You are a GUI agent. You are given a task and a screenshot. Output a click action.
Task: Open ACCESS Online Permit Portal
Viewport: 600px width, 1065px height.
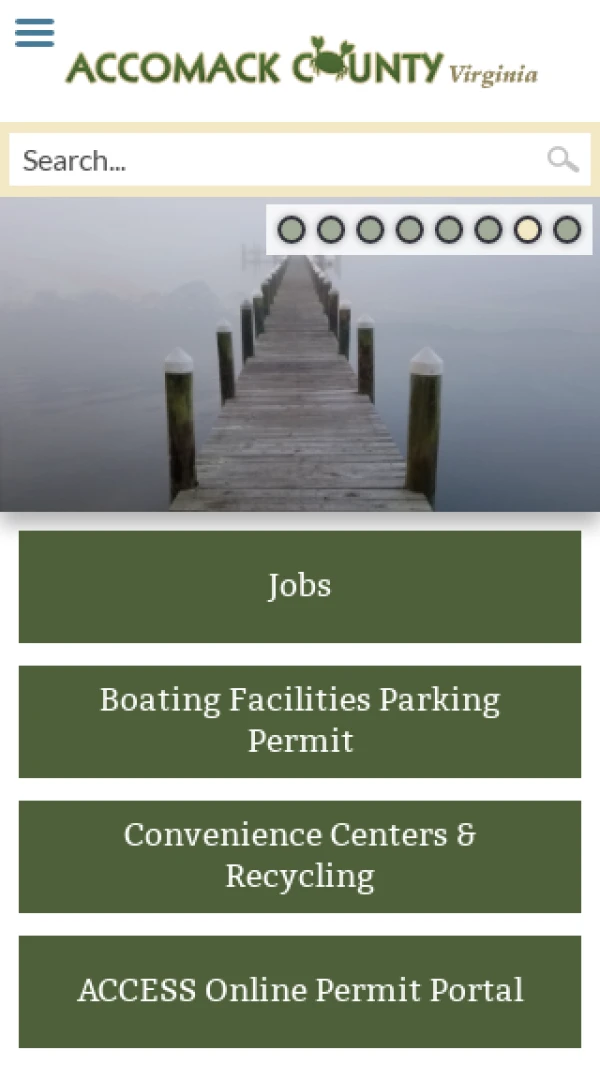[300, 991]
